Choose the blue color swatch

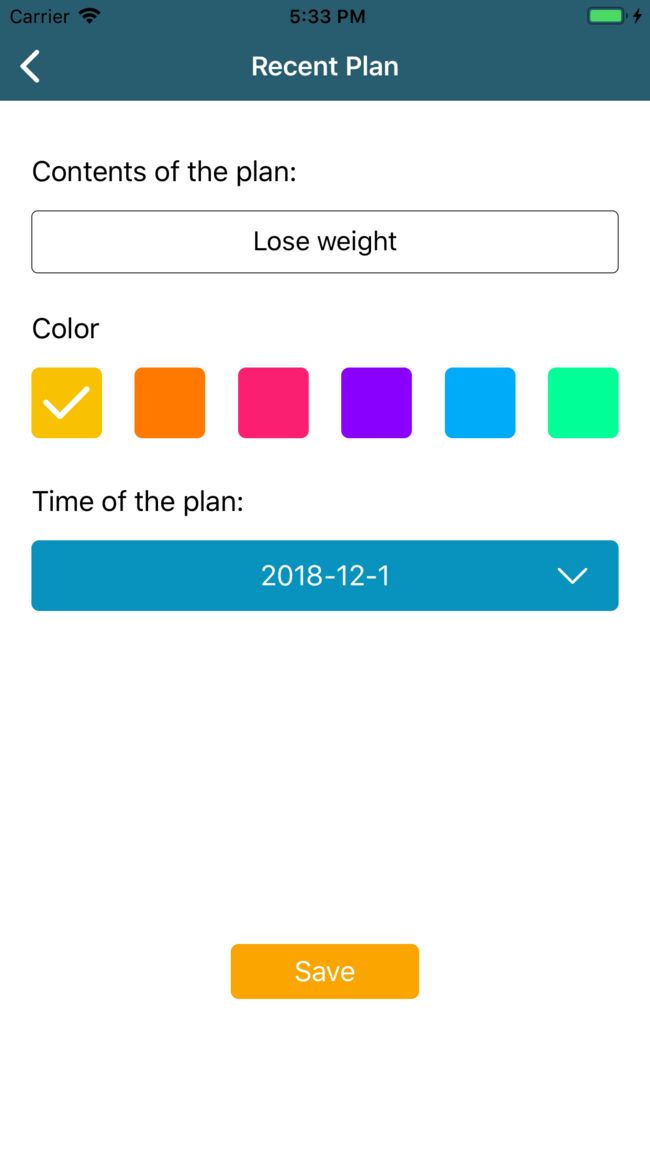click(480, 403)
